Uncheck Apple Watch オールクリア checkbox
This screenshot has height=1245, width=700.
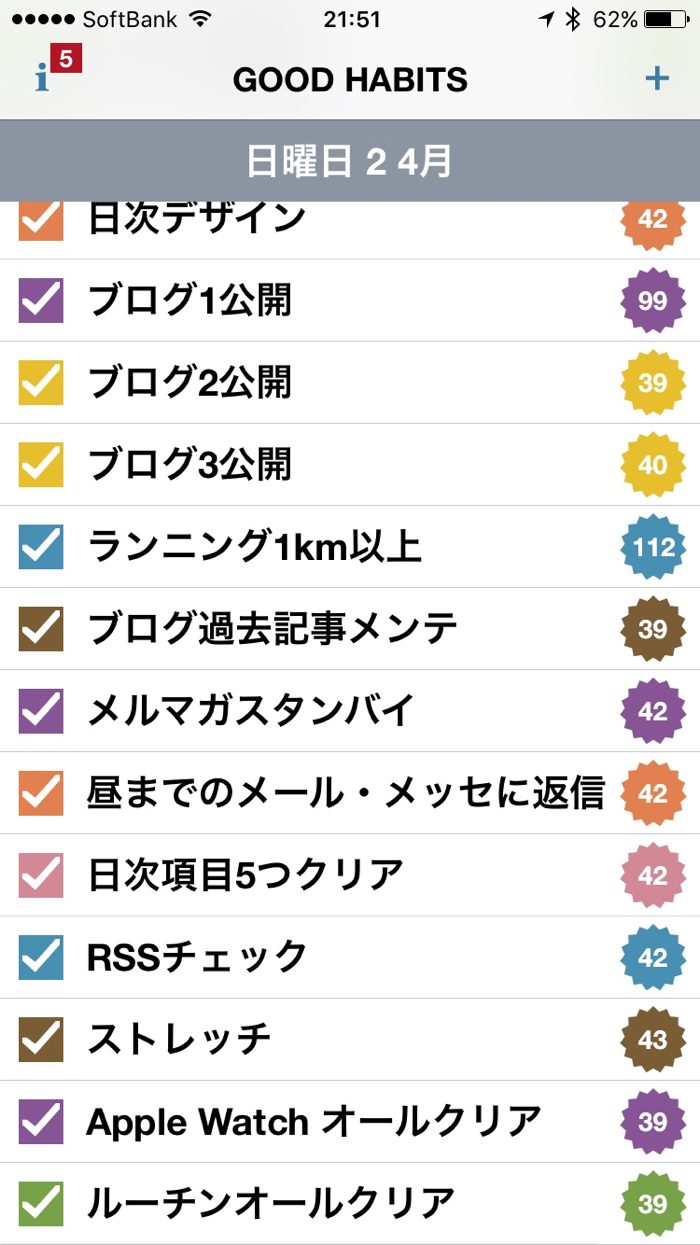click(x=41, y=1121)
